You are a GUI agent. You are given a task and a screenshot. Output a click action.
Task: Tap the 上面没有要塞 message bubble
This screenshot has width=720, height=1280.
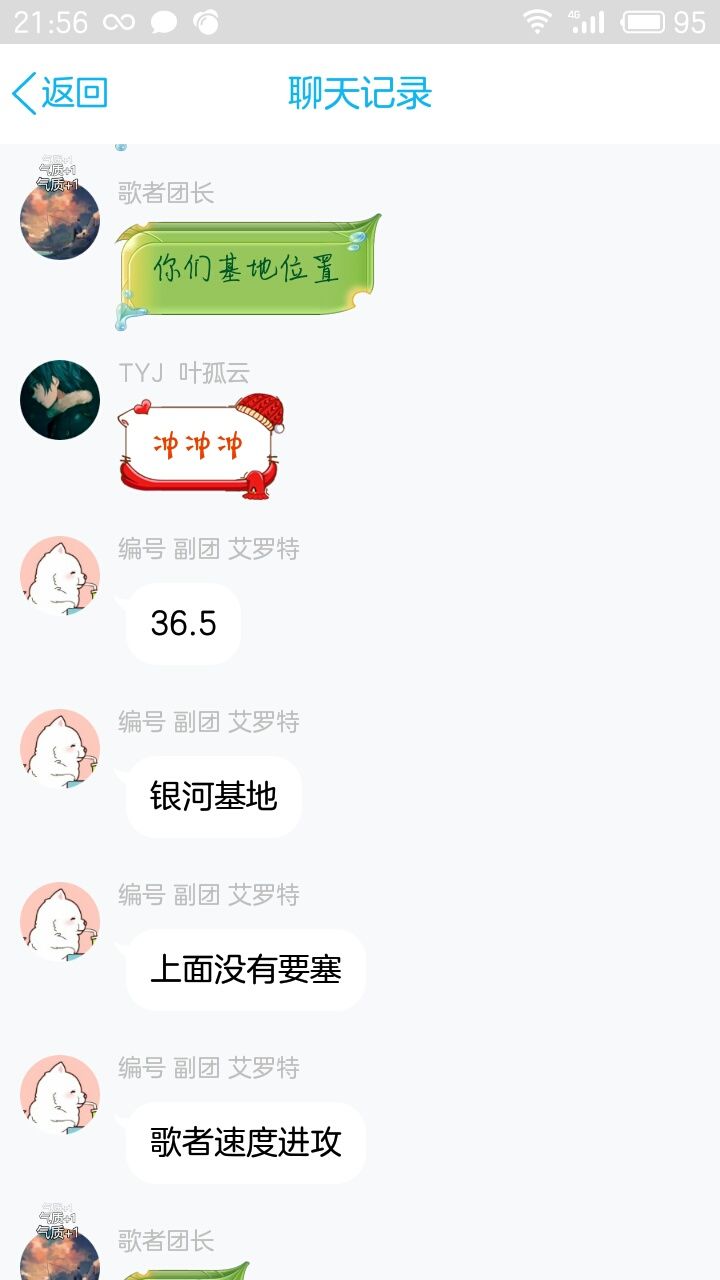(x=244, y=969)
